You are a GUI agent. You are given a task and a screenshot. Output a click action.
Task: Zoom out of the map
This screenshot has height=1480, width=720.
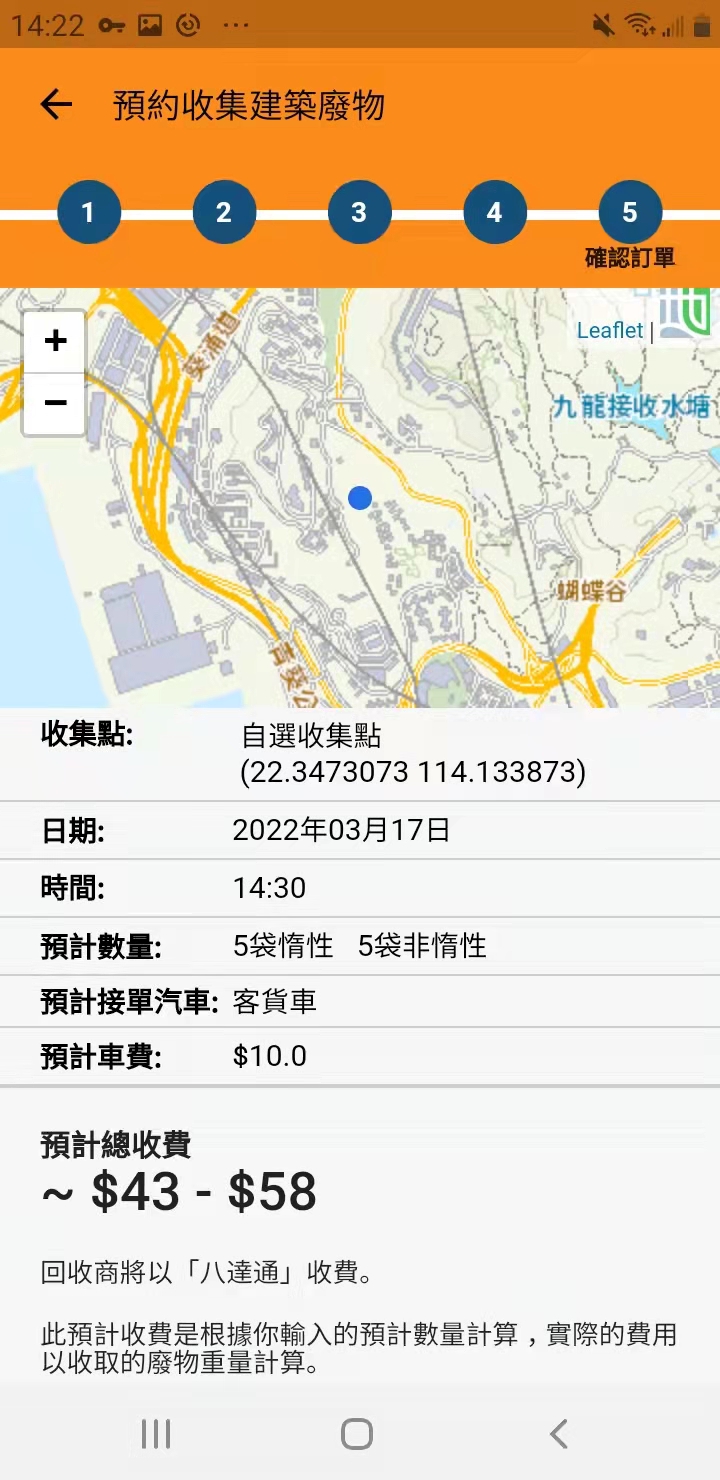pyautogui.click(x=55, y=403)
